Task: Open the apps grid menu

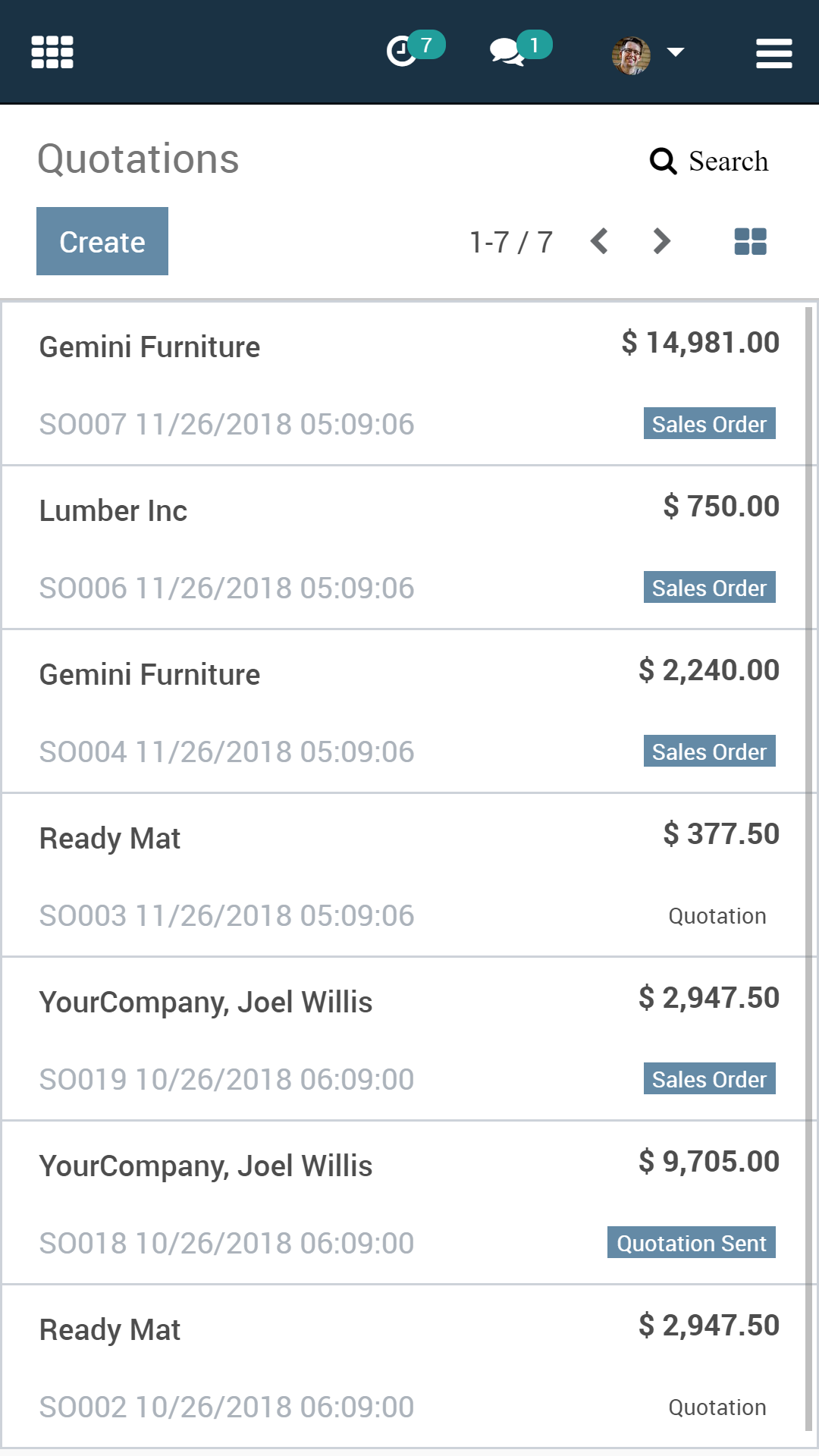Action: coord(52,52)
